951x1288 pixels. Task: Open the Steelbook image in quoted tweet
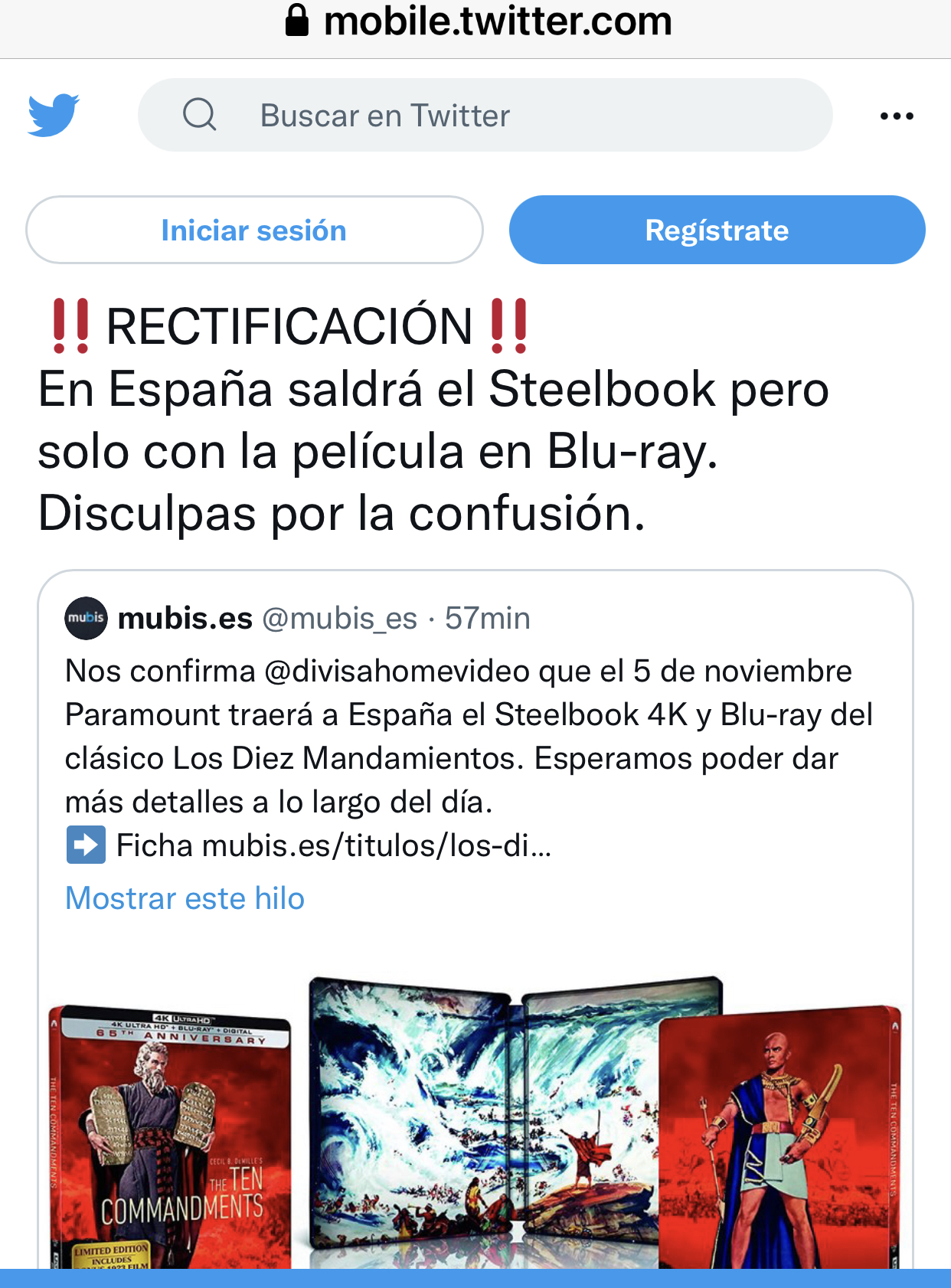click(475, 1118)
